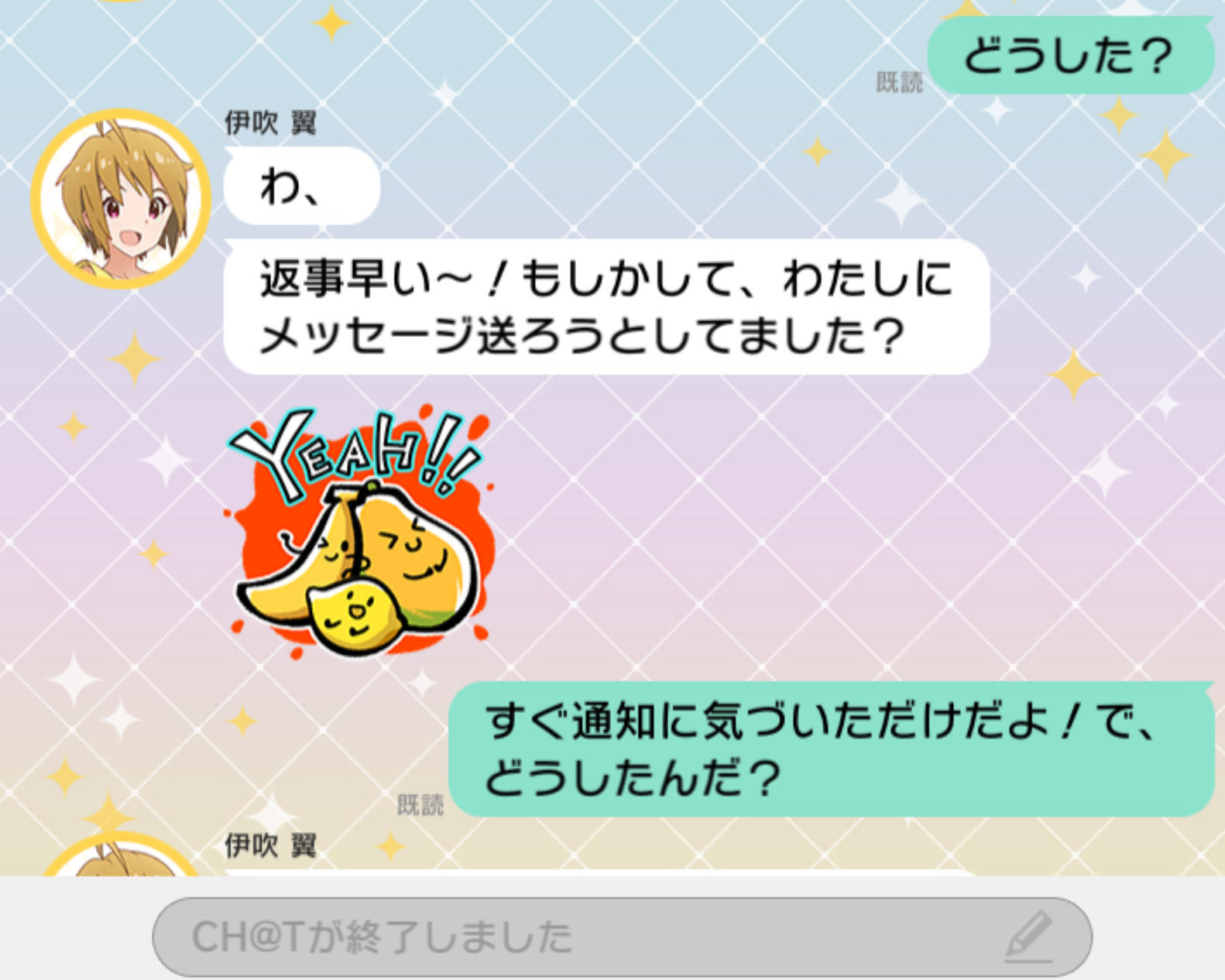Tap the CH@Tが終了しました message field
Viewport: 1225px width, 980px height.
pos(622,936)
